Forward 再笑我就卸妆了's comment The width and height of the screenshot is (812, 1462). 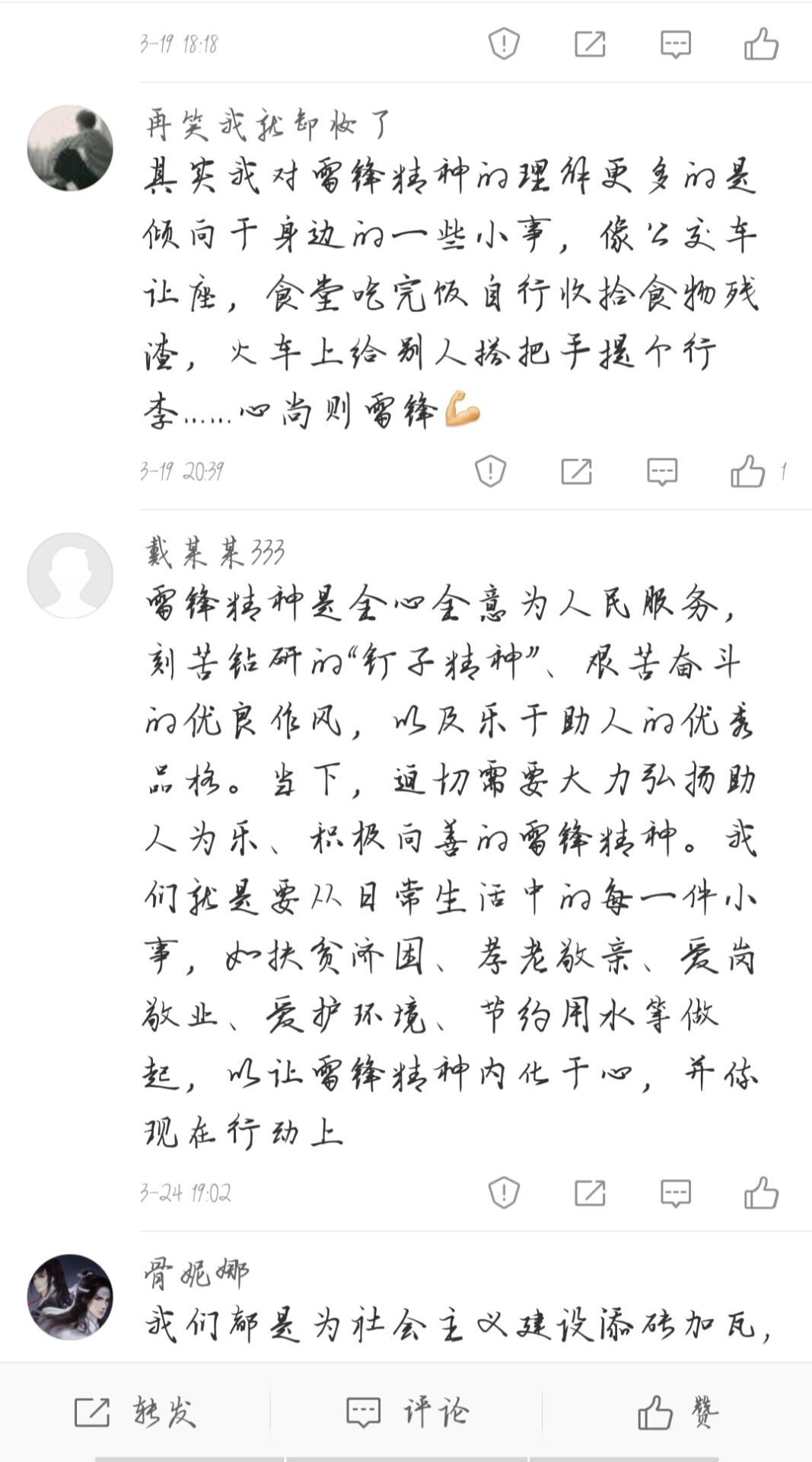[576, 471]
